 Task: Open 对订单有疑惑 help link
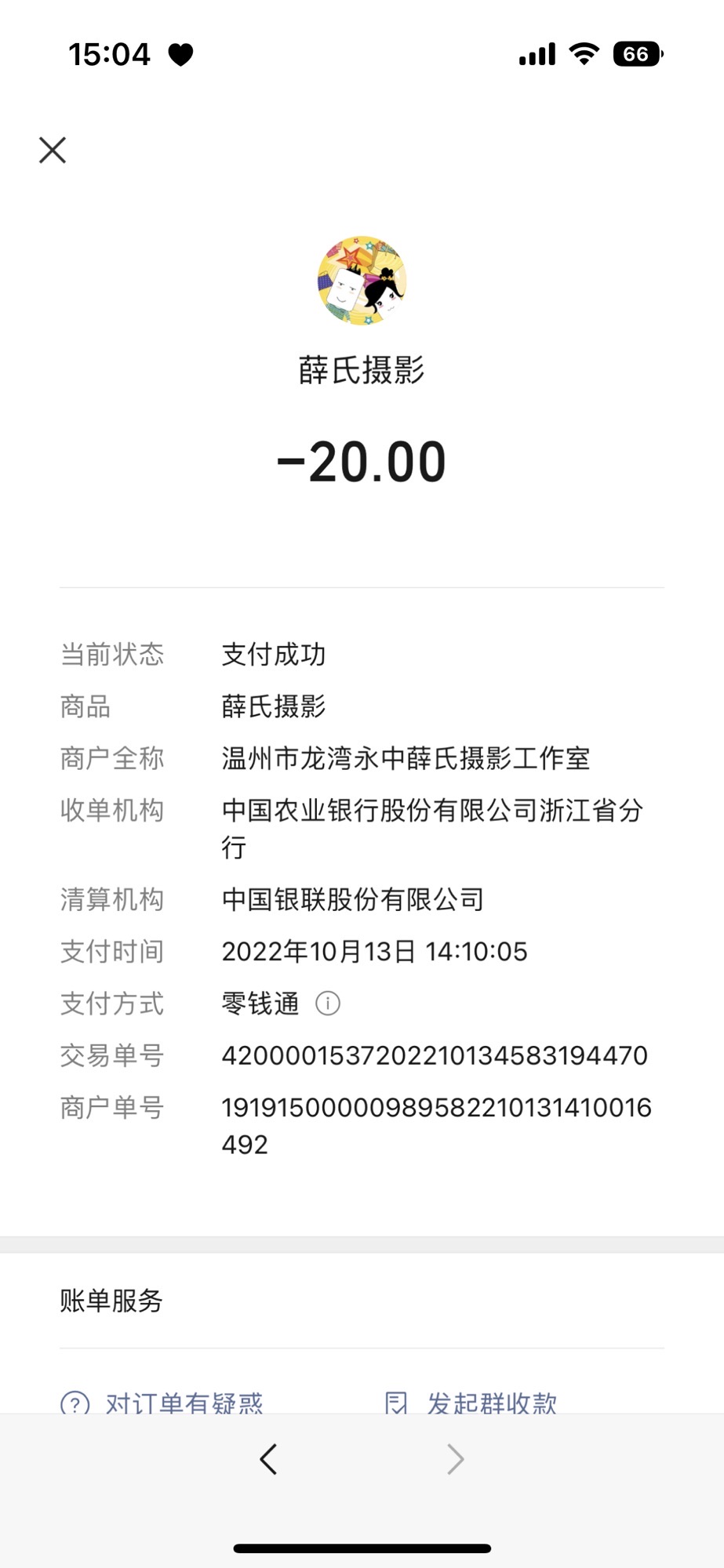(162, 1403)
